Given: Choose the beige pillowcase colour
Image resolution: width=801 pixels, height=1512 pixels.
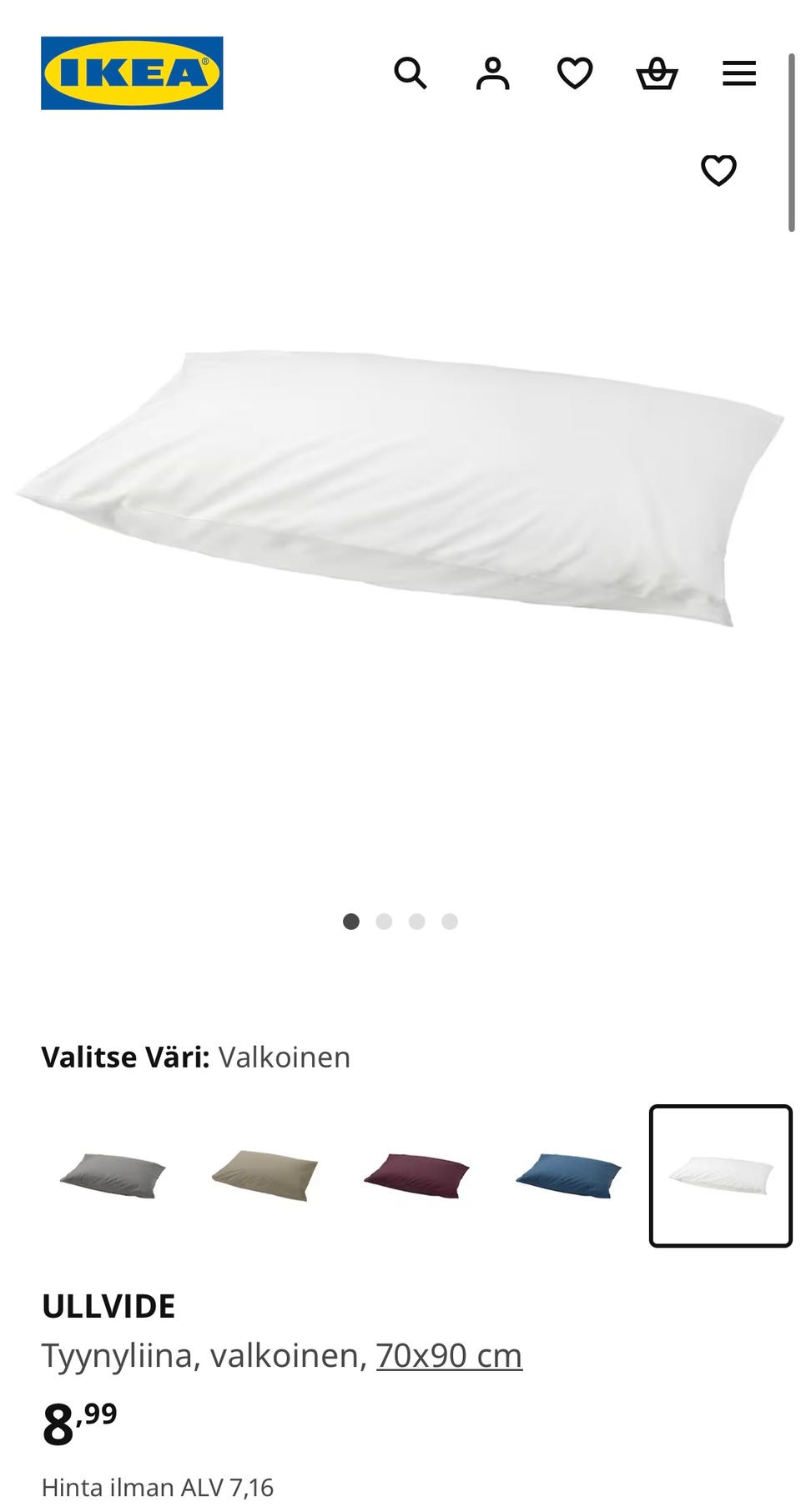Looking at the screenshot, I should click(x=265, y=1175).
